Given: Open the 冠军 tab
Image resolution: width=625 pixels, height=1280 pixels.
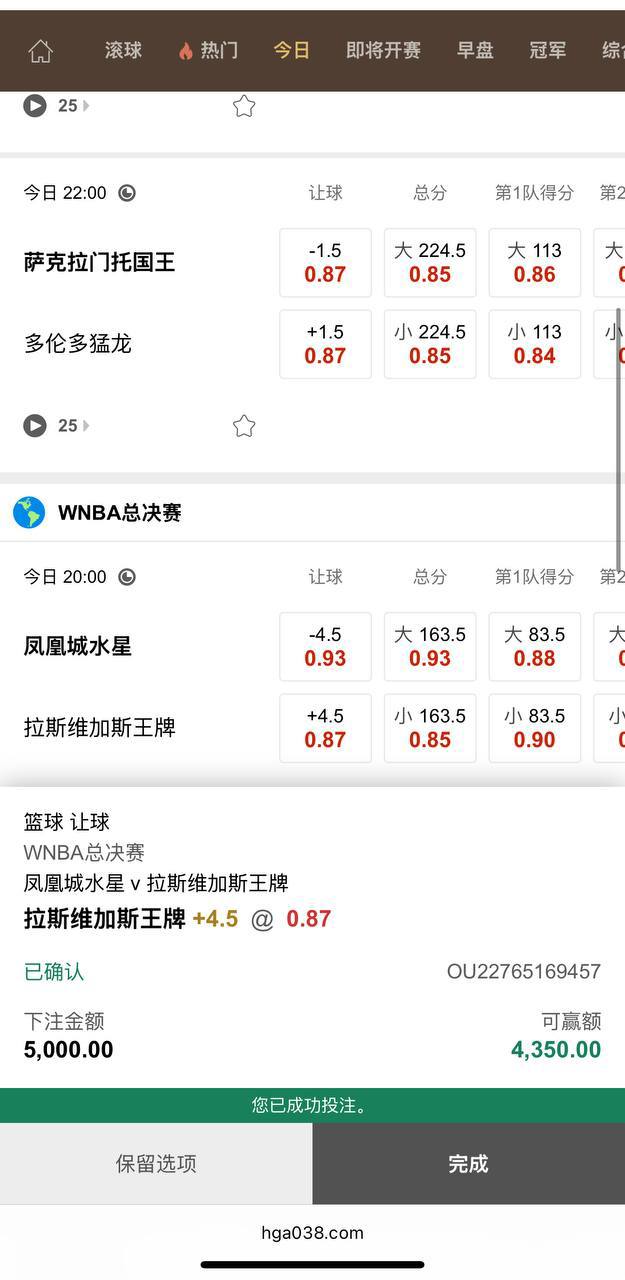Looking at the screenshot, I should coord(547,50).
